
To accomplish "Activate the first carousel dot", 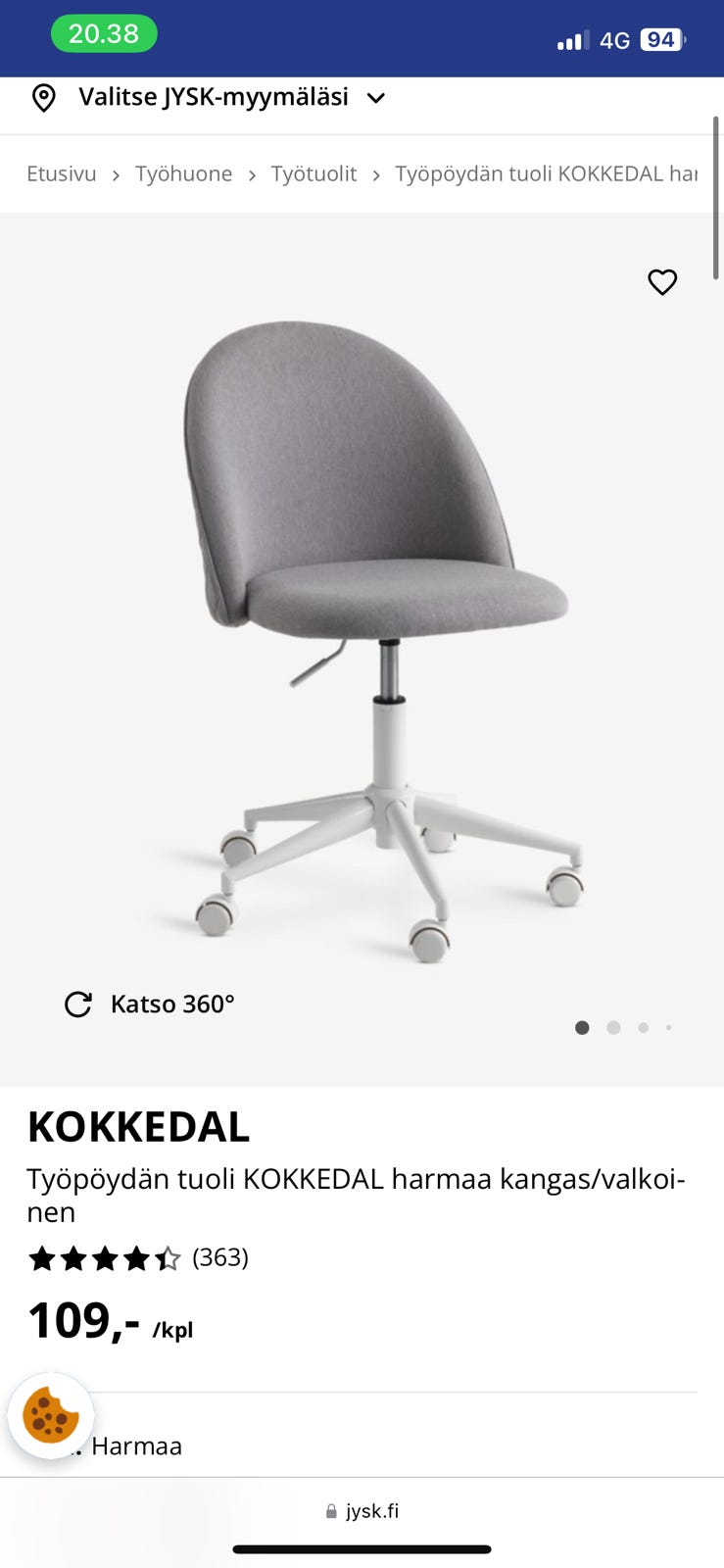I will click(x=582, y=1028).
